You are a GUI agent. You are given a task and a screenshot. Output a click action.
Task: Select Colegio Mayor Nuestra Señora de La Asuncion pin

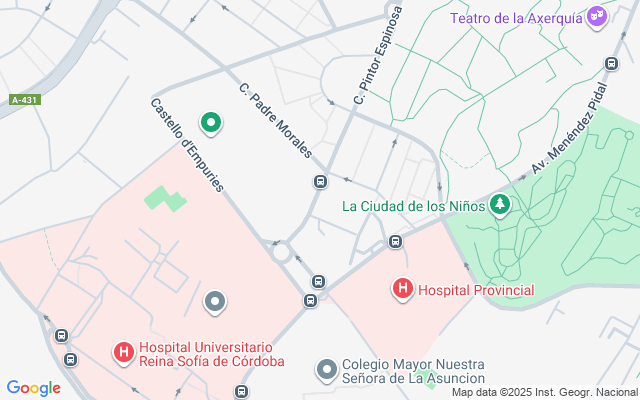click(x=327, y=371)
